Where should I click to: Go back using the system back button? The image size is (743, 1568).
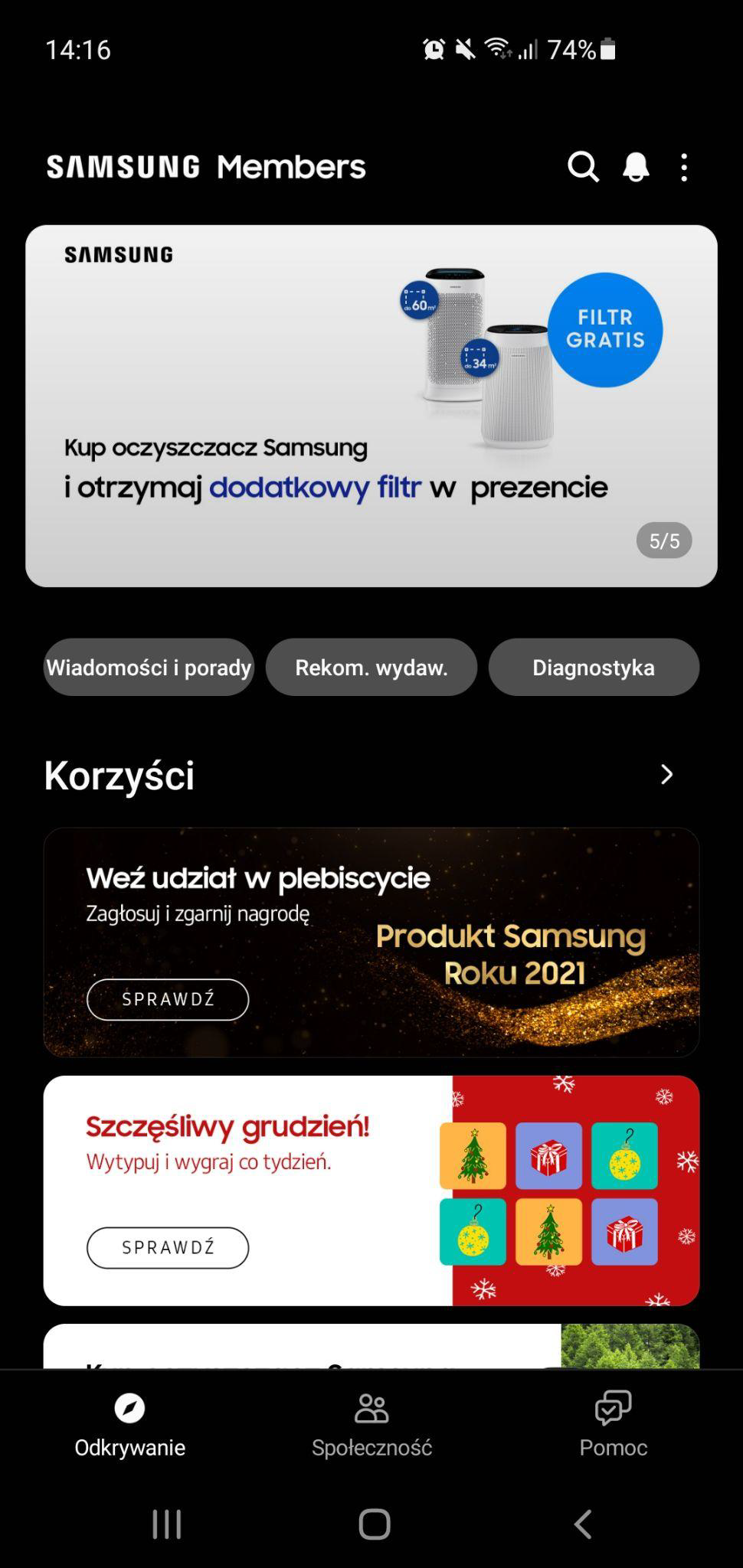coord(583,1524)
